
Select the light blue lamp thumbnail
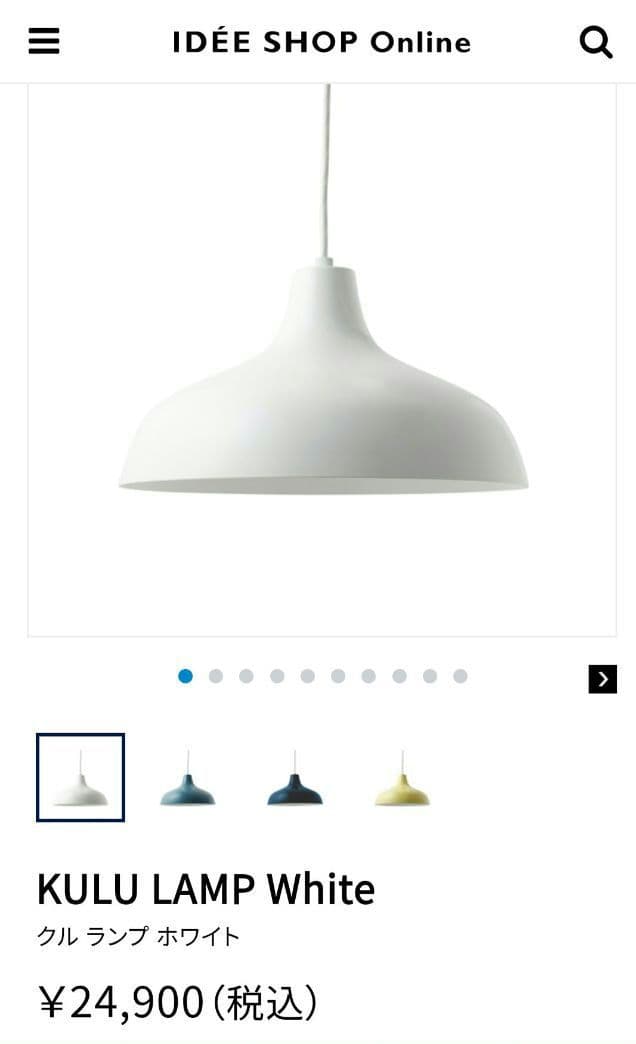[x=188, y=777]
